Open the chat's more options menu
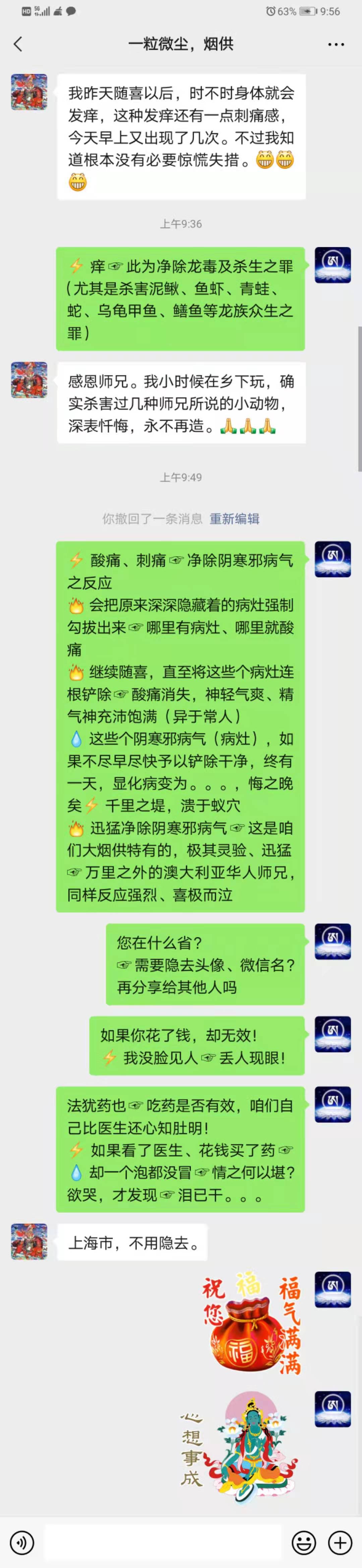This screenshot has width=362, height=1568. 336,44
